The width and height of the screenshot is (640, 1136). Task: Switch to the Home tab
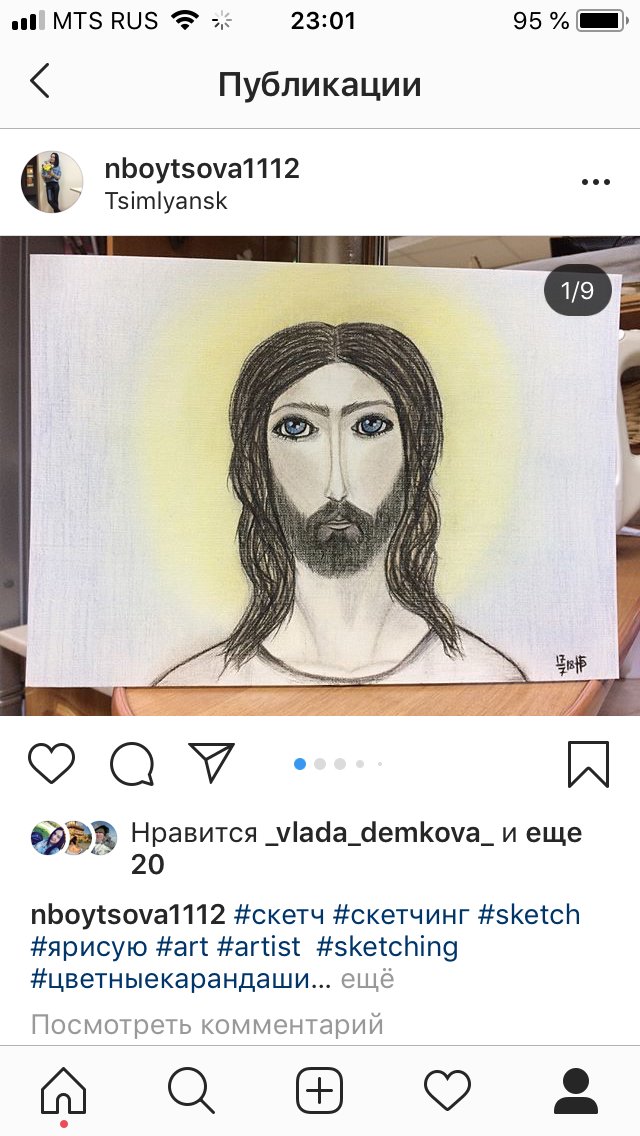coord(63,1089)
